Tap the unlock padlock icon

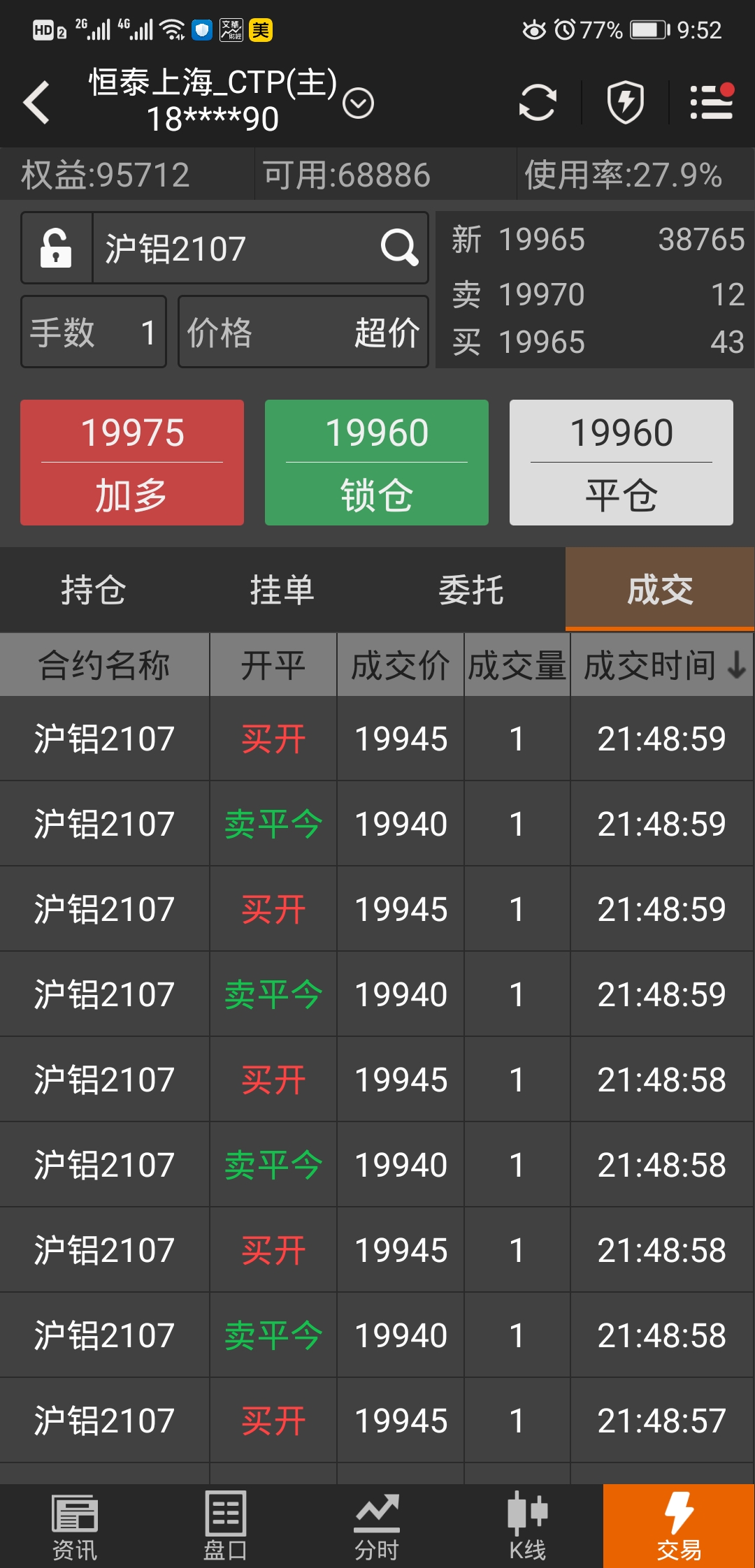pyautogui.click(x=57, y=248)
